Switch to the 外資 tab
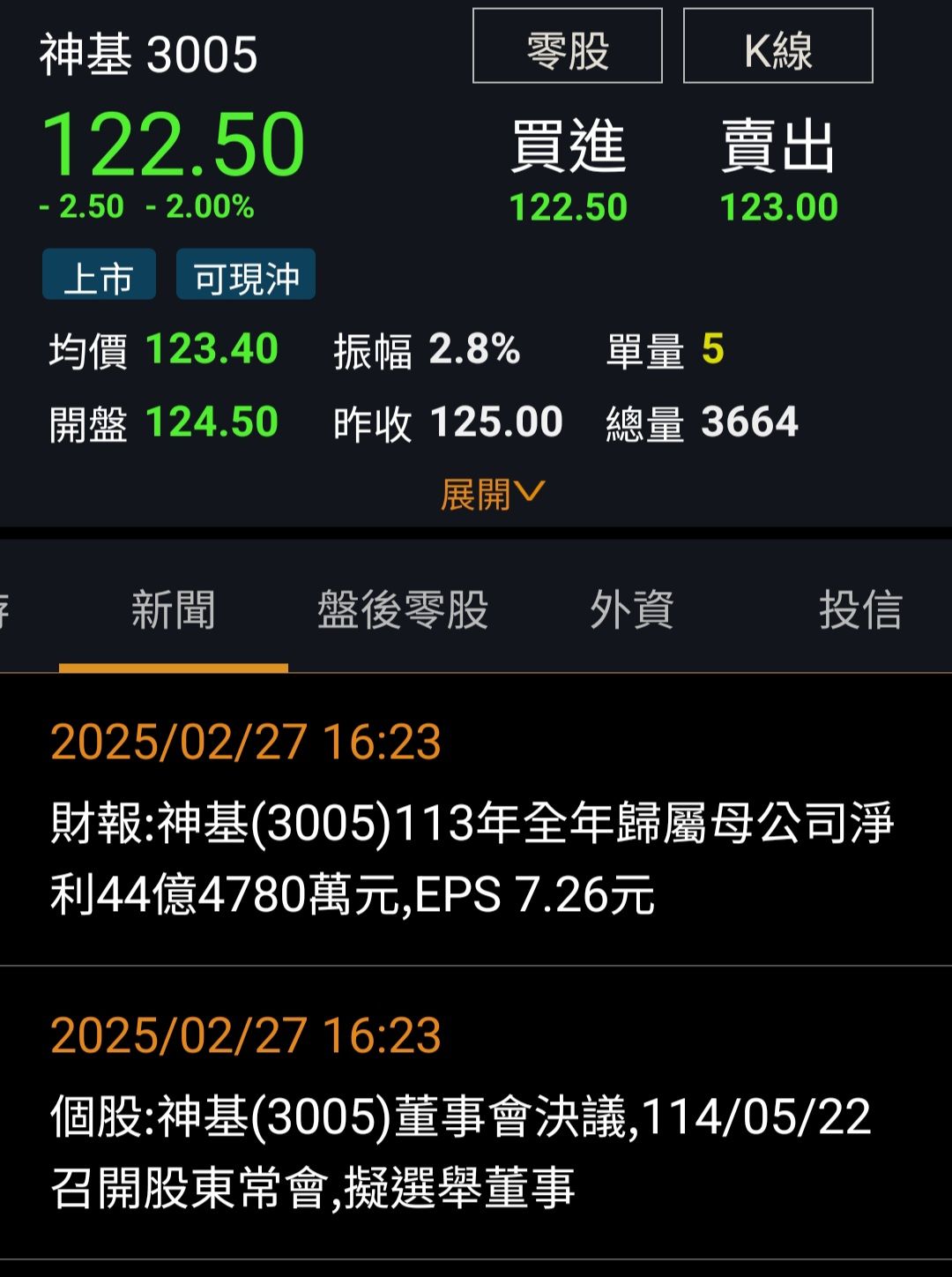The image size is (952, 1277). [632, 610]
